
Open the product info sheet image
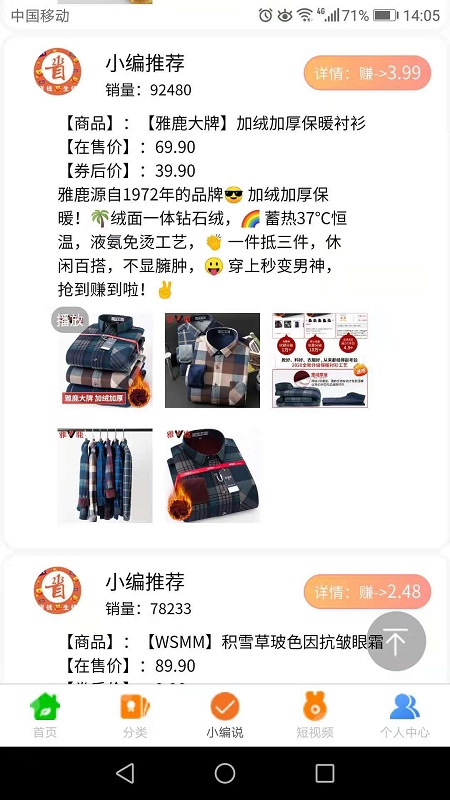(x=320, y=360)
